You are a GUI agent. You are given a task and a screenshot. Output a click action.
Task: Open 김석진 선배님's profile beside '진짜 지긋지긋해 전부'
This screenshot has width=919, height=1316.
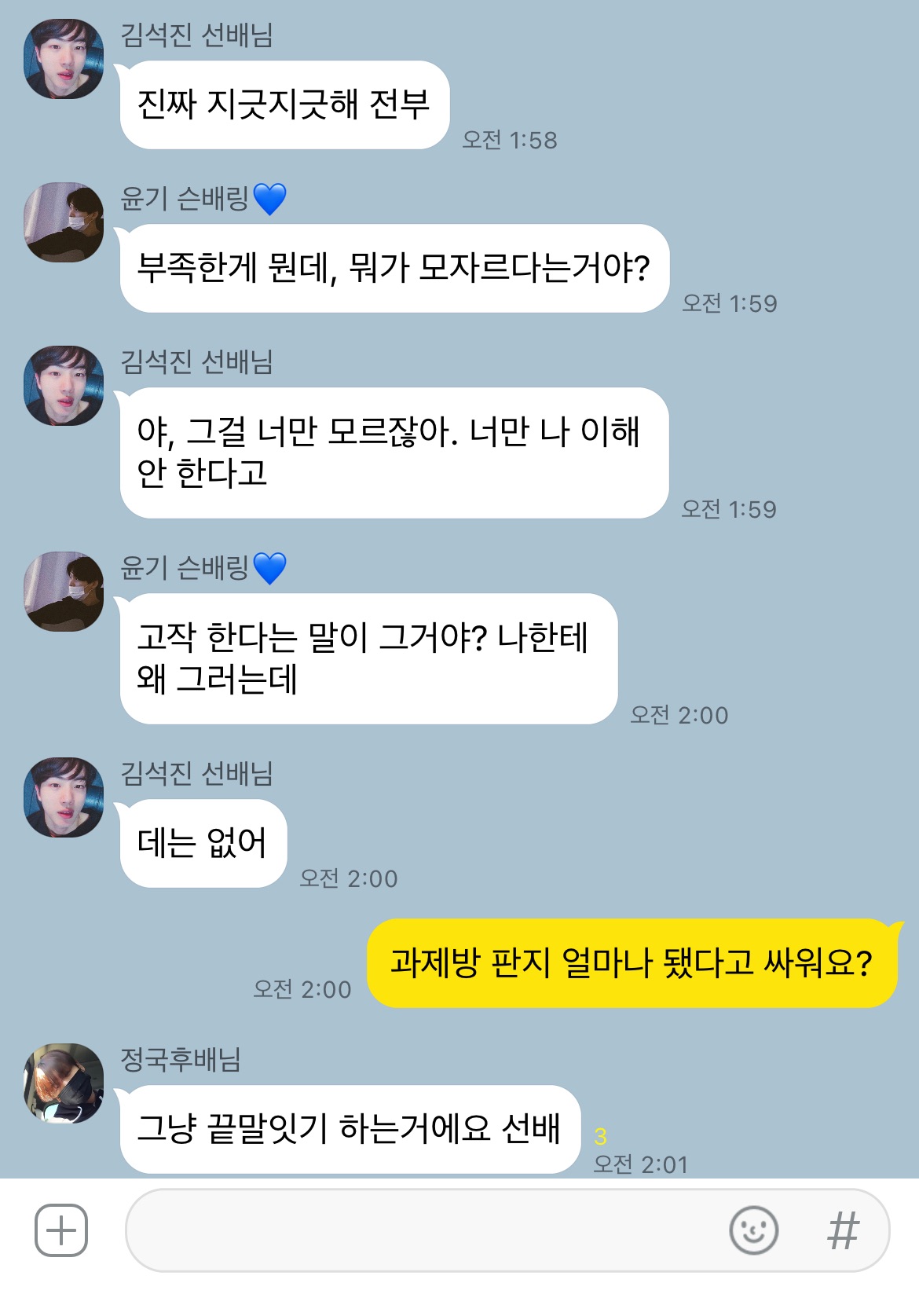[64, 60]
